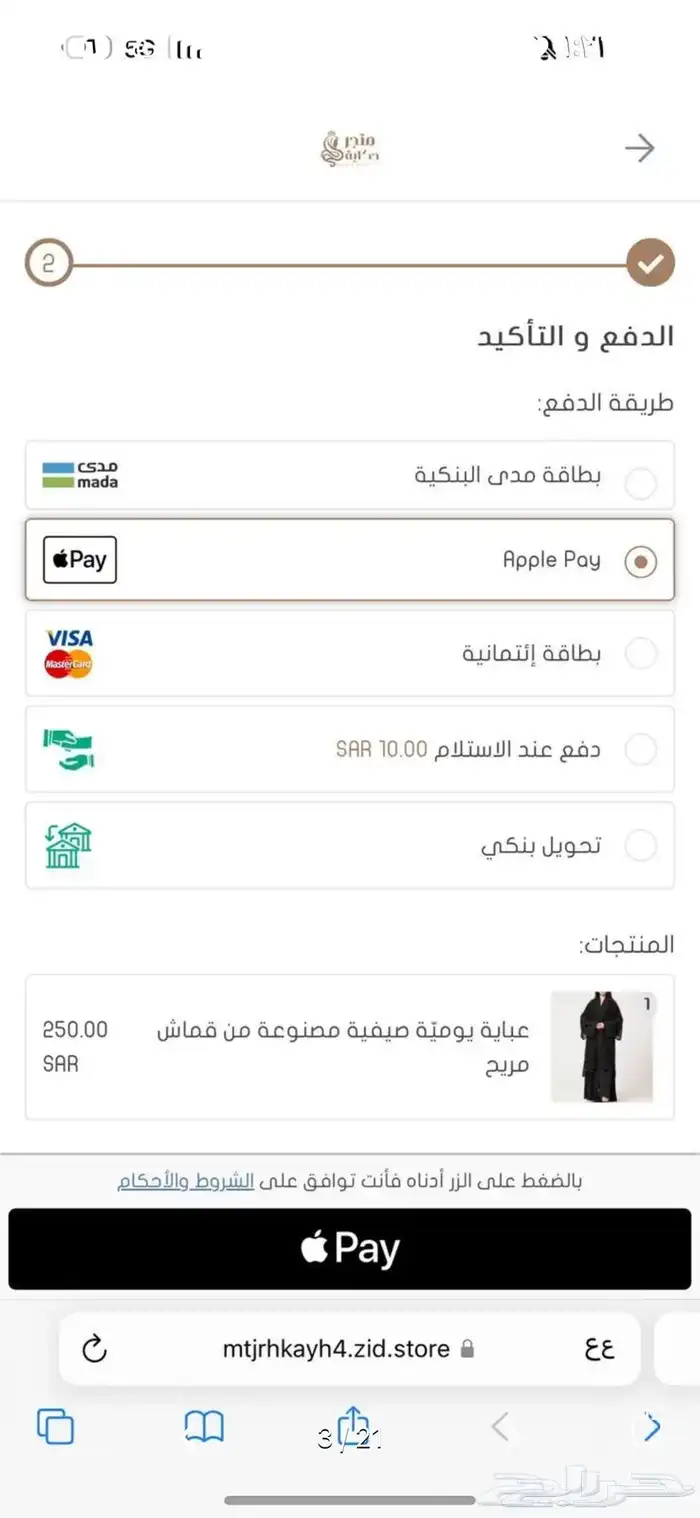Open the terms and conditions link
This screenshot has width=700, height=1518.
pos(186,1181)
